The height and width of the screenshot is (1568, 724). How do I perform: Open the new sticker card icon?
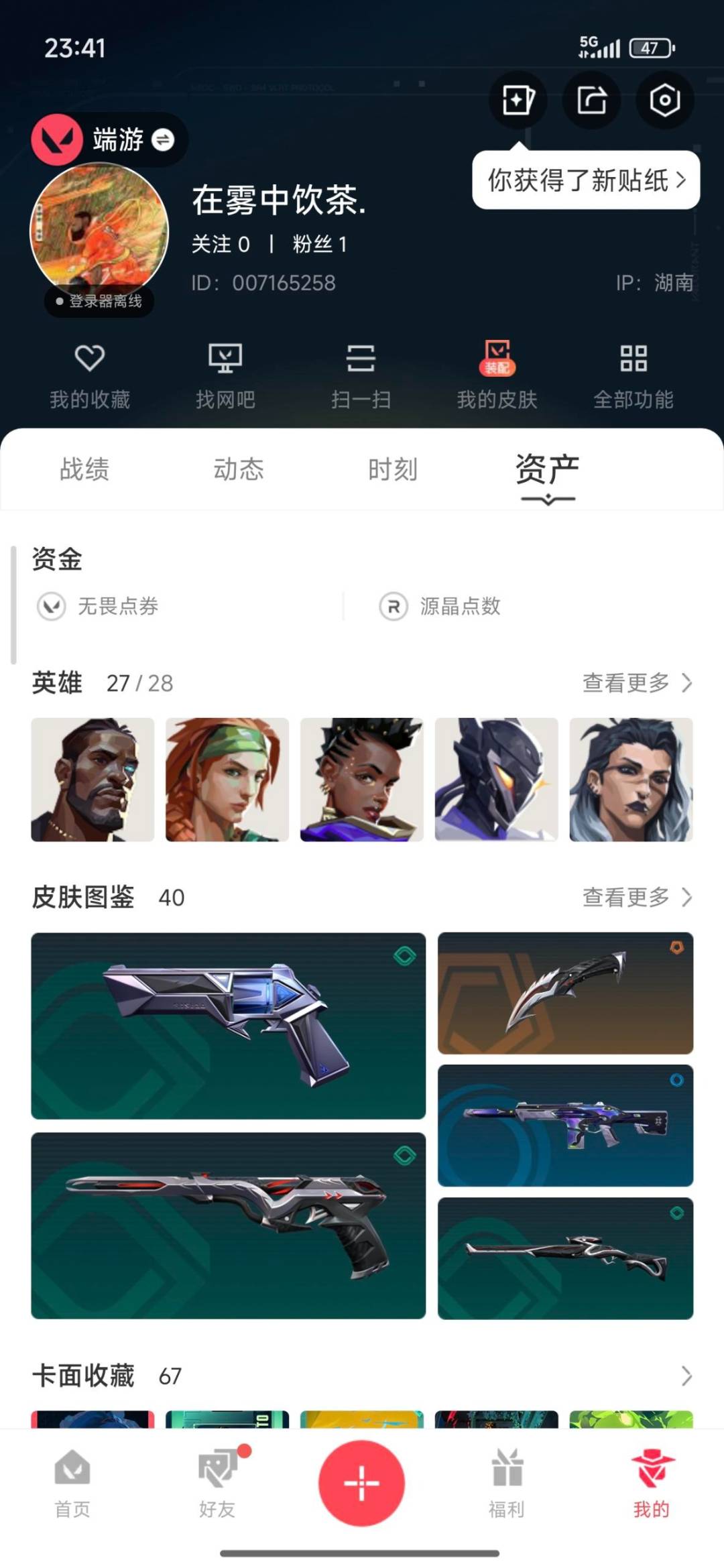tap(517, 99)
